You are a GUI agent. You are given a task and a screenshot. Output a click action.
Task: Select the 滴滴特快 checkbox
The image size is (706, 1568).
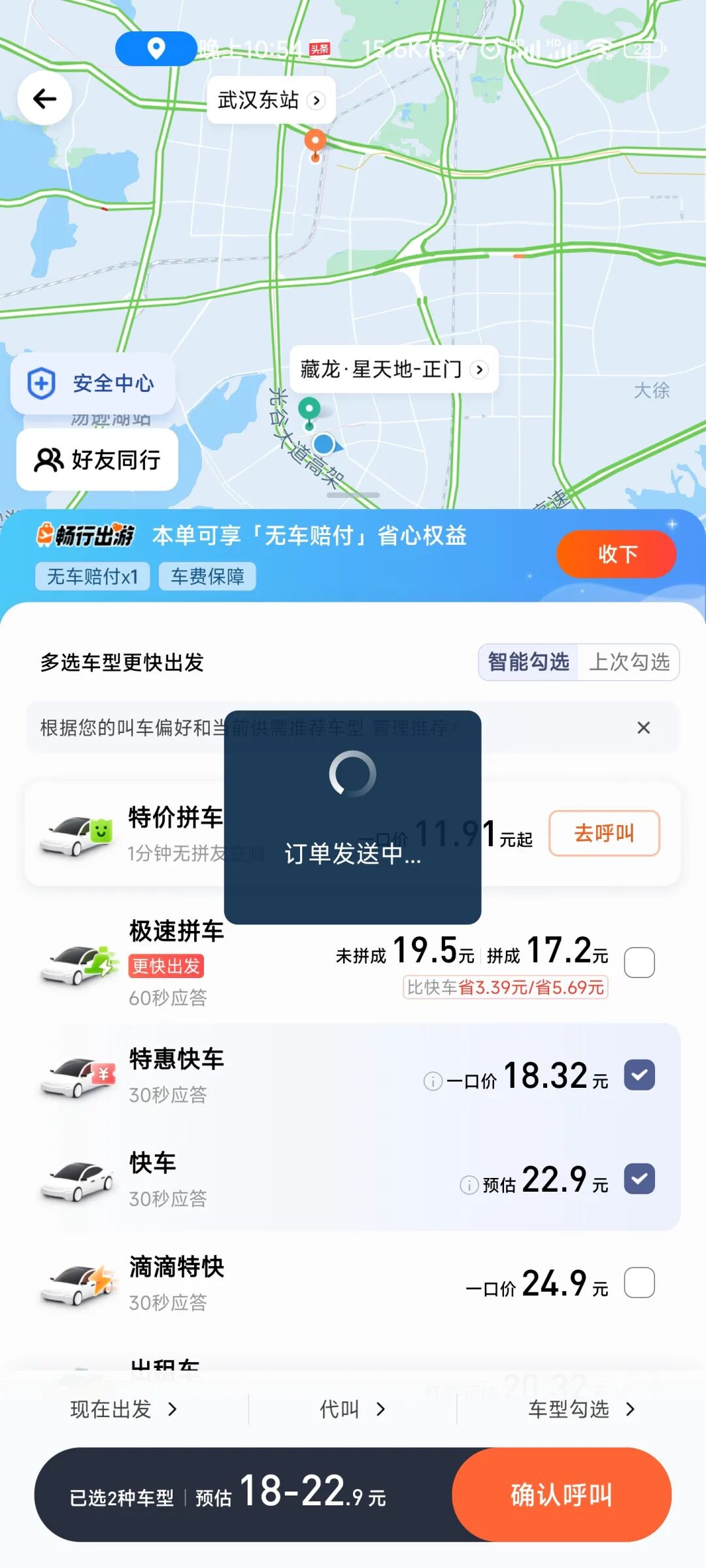point(639,1282)
